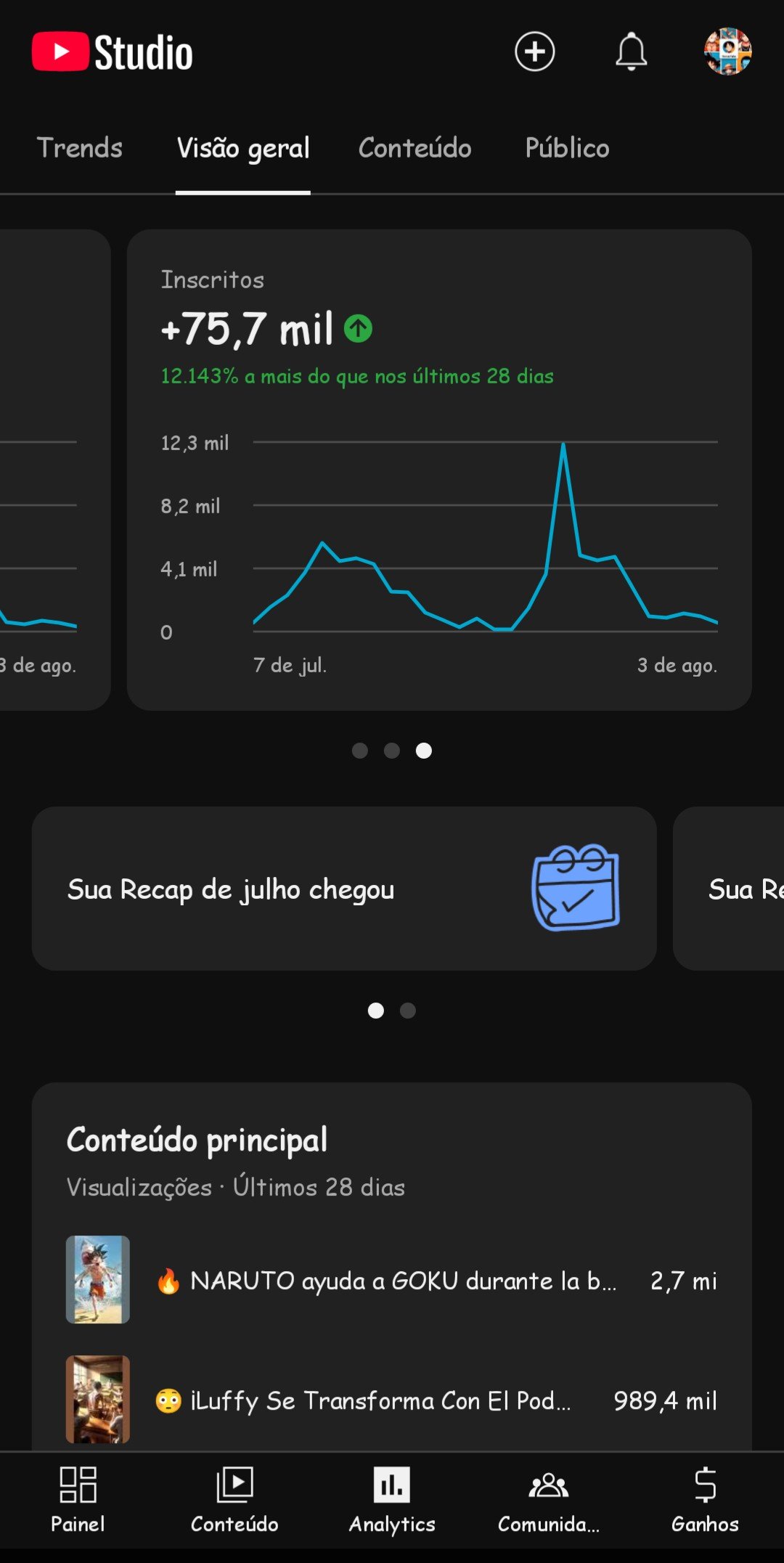Screen dimensions: 784x1563
Task: Go to Painel in the bottom bar
Action: click(78, 1500)
